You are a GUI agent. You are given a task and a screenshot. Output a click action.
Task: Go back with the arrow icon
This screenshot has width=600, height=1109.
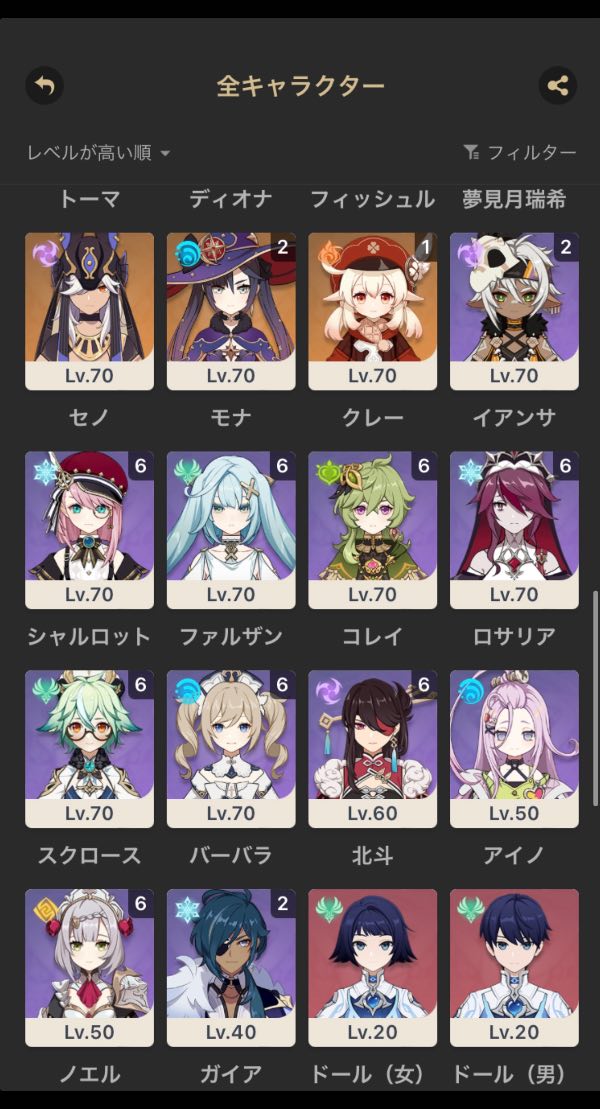(44, 86)
